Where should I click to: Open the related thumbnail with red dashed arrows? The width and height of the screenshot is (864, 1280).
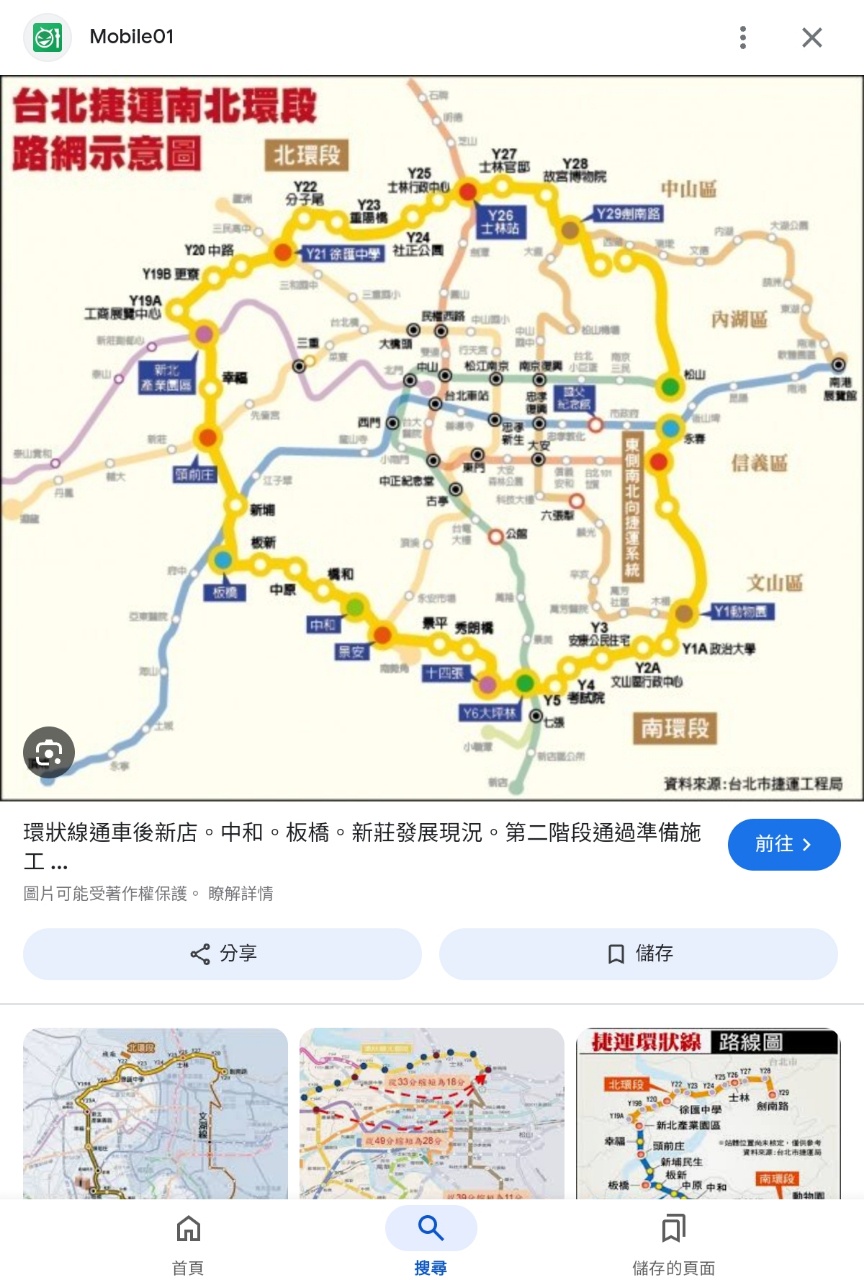point(431,1113)
